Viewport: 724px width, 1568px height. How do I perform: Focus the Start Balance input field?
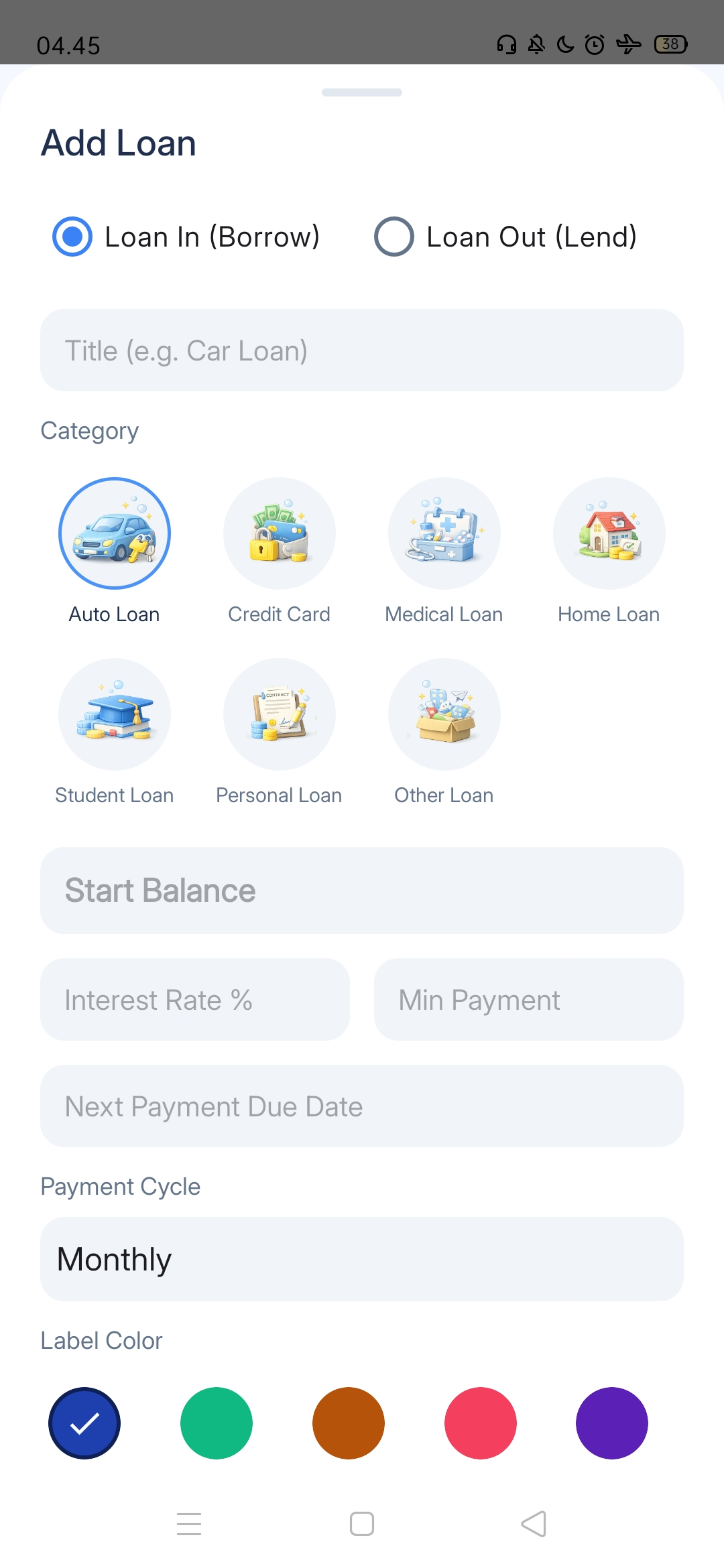(x=362, y=890)
